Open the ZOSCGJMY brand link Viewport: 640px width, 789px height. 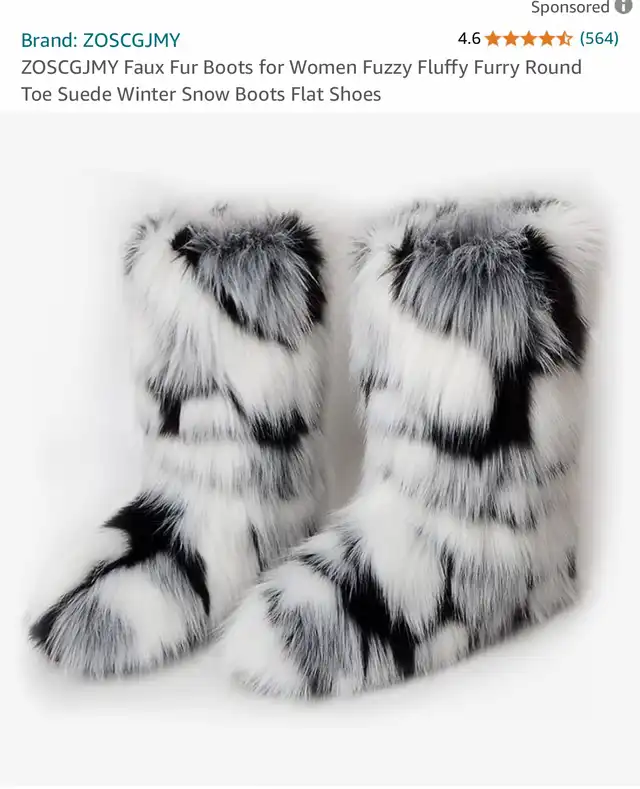(101, 40)
